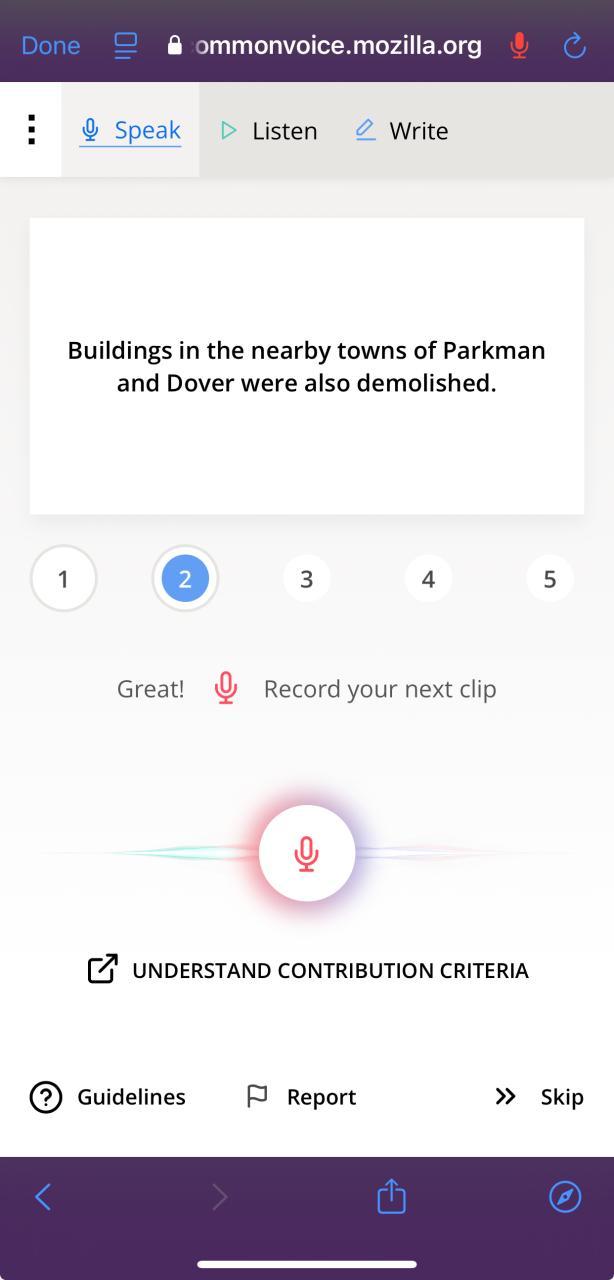The width and height of the screenshot is (614, 1280).
Task: Share this page
Action: pyautogui.click(x=391, y=1196)
